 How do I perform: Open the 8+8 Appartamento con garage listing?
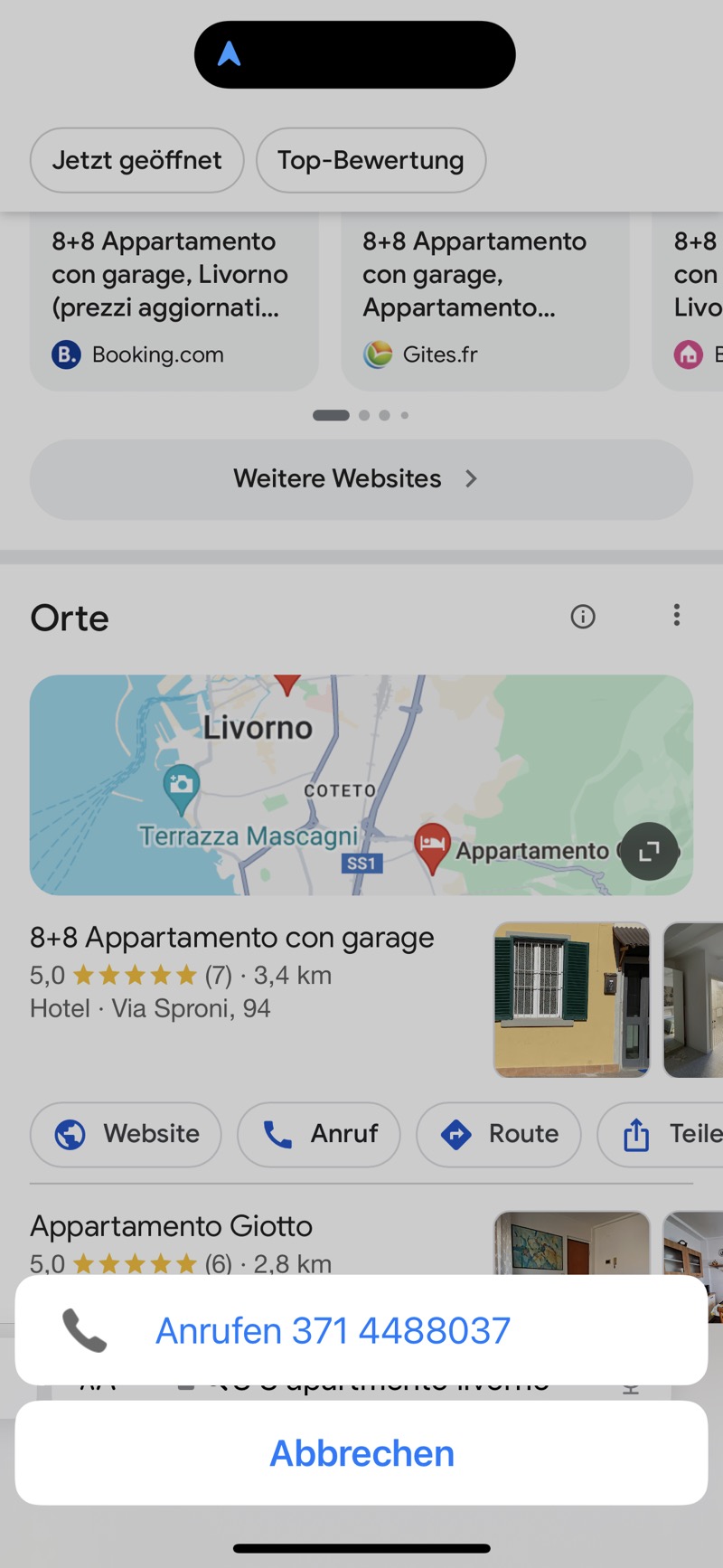point(232,938)
